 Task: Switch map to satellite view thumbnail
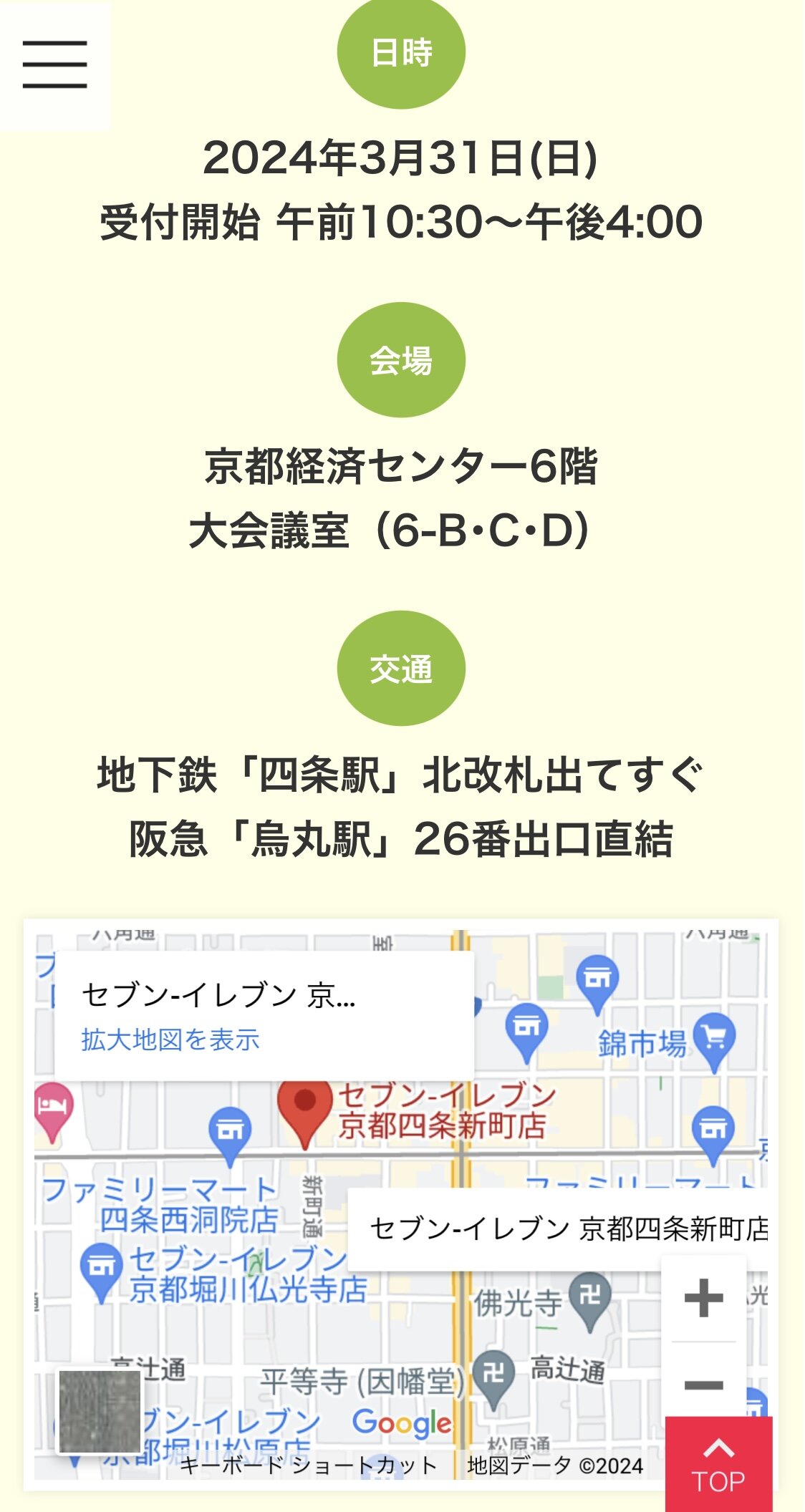coord(100,1412)
